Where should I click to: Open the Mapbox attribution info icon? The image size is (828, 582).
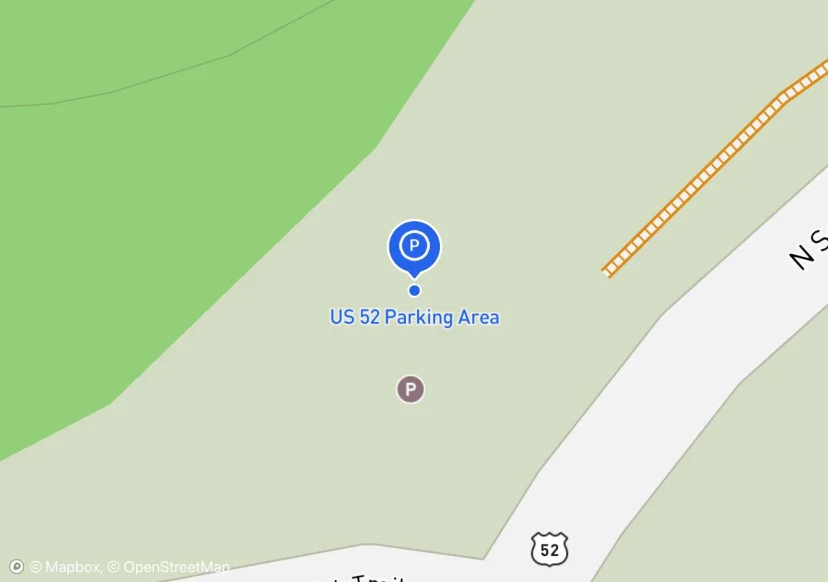tap(16, 567)
